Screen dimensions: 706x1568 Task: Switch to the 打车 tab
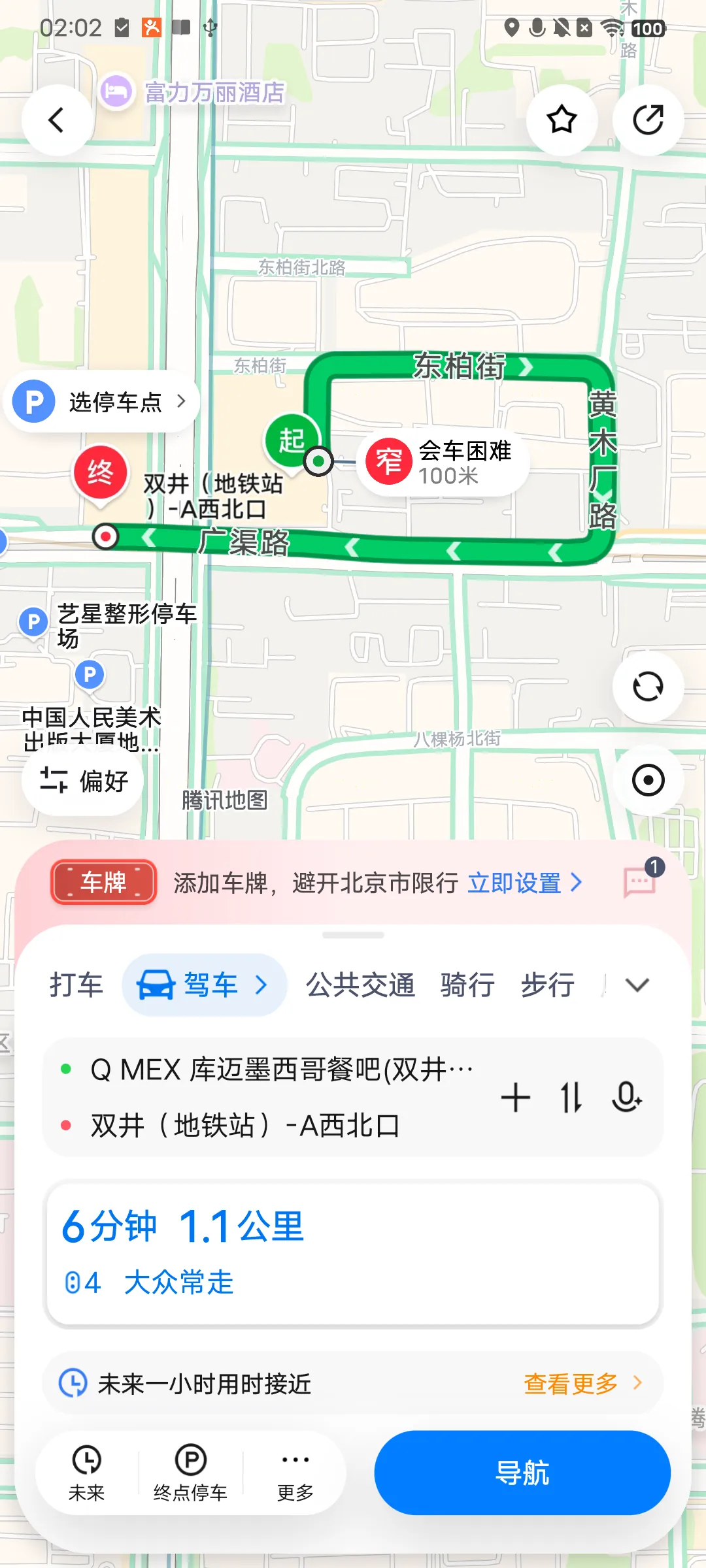click(x=76, y=985)
